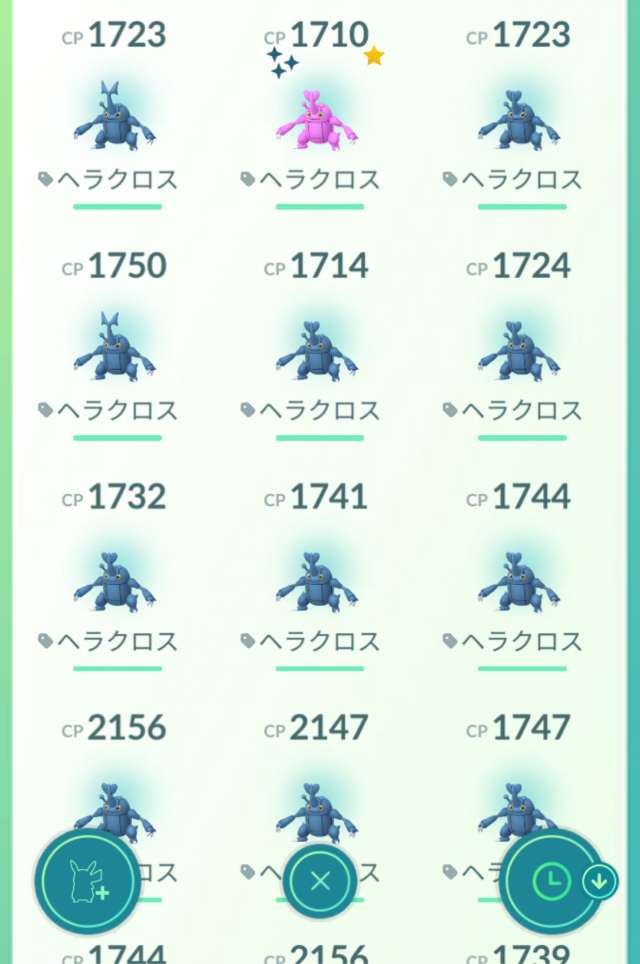Select the Heracross with CP 1750
640x964 pixels.
(x=116, y=350)
